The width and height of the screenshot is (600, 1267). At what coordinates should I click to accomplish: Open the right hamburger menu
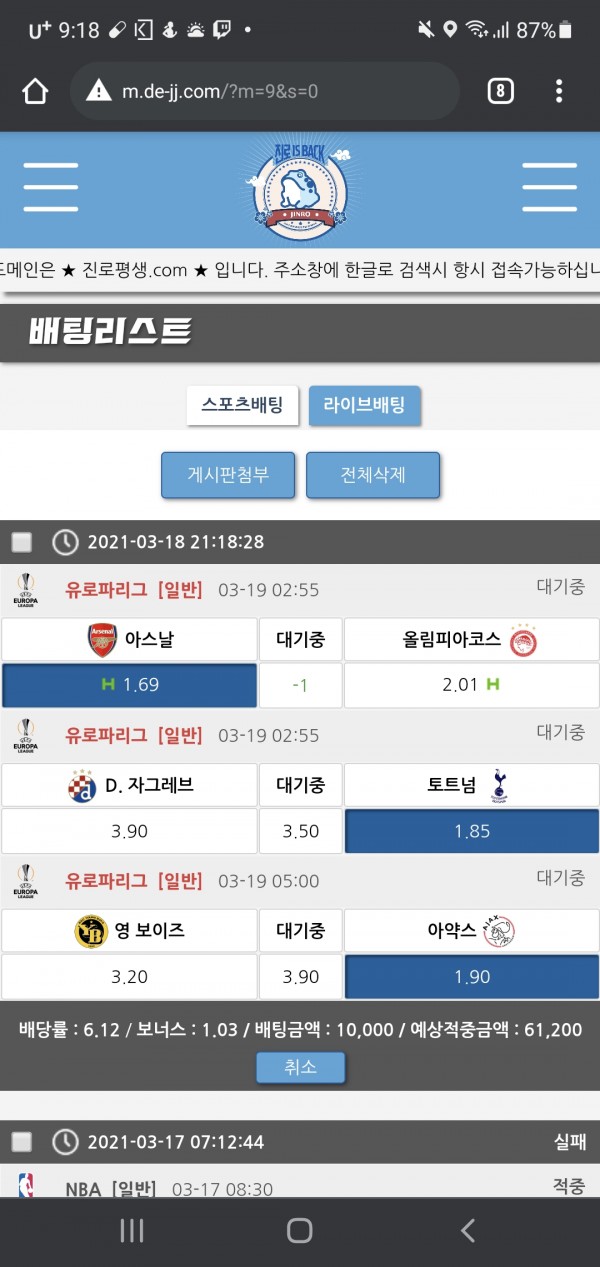(x=549, y=187)
